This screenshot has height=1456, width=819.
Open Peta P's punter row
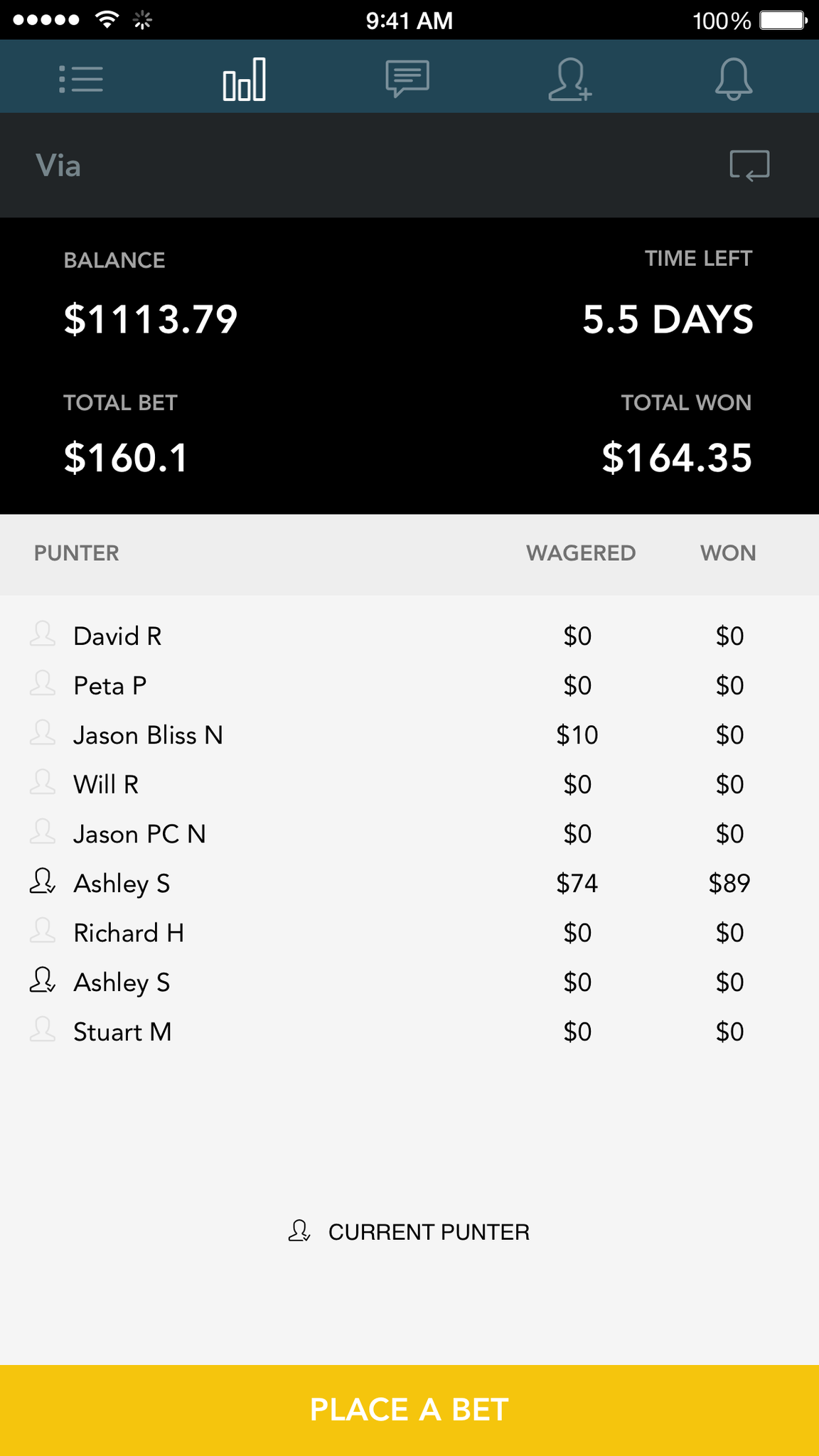[x=409, y=685]
